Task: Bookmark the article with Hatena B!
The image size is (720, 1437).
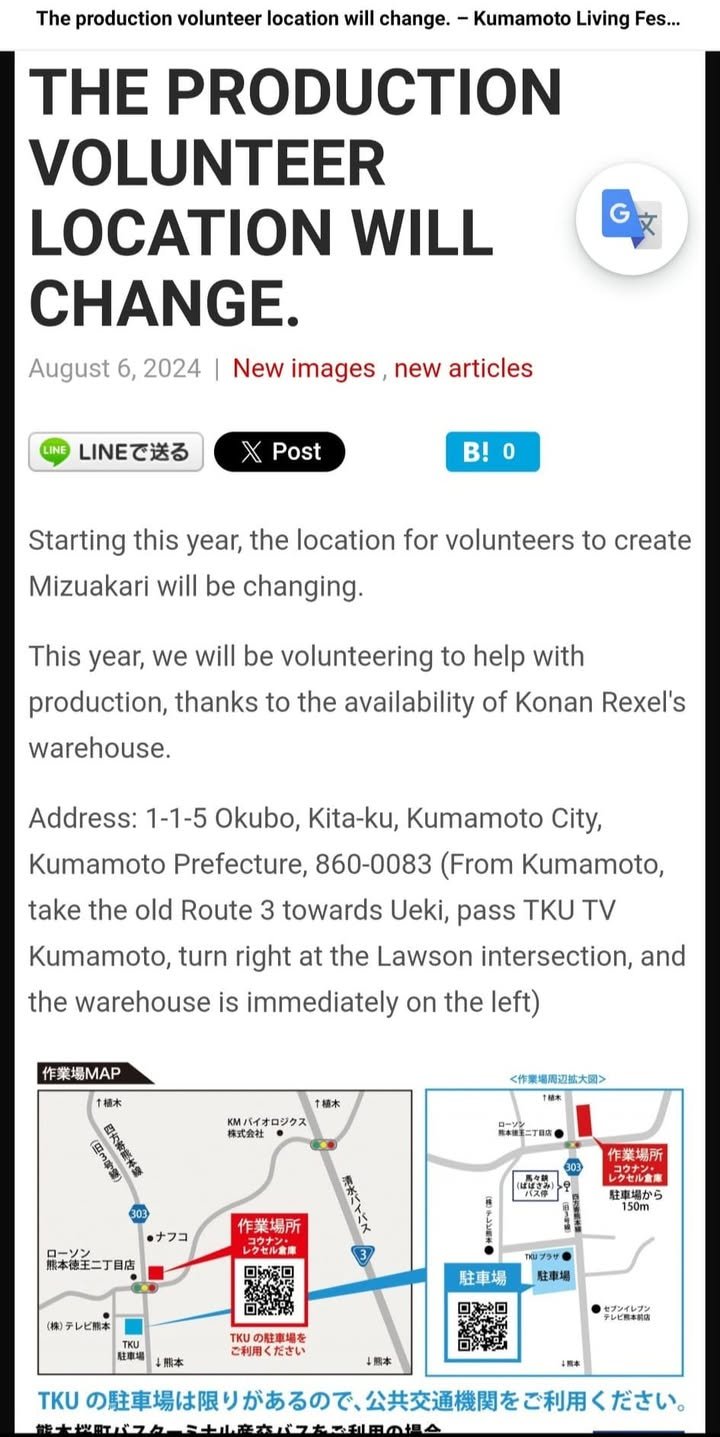Action: point(492,452)
